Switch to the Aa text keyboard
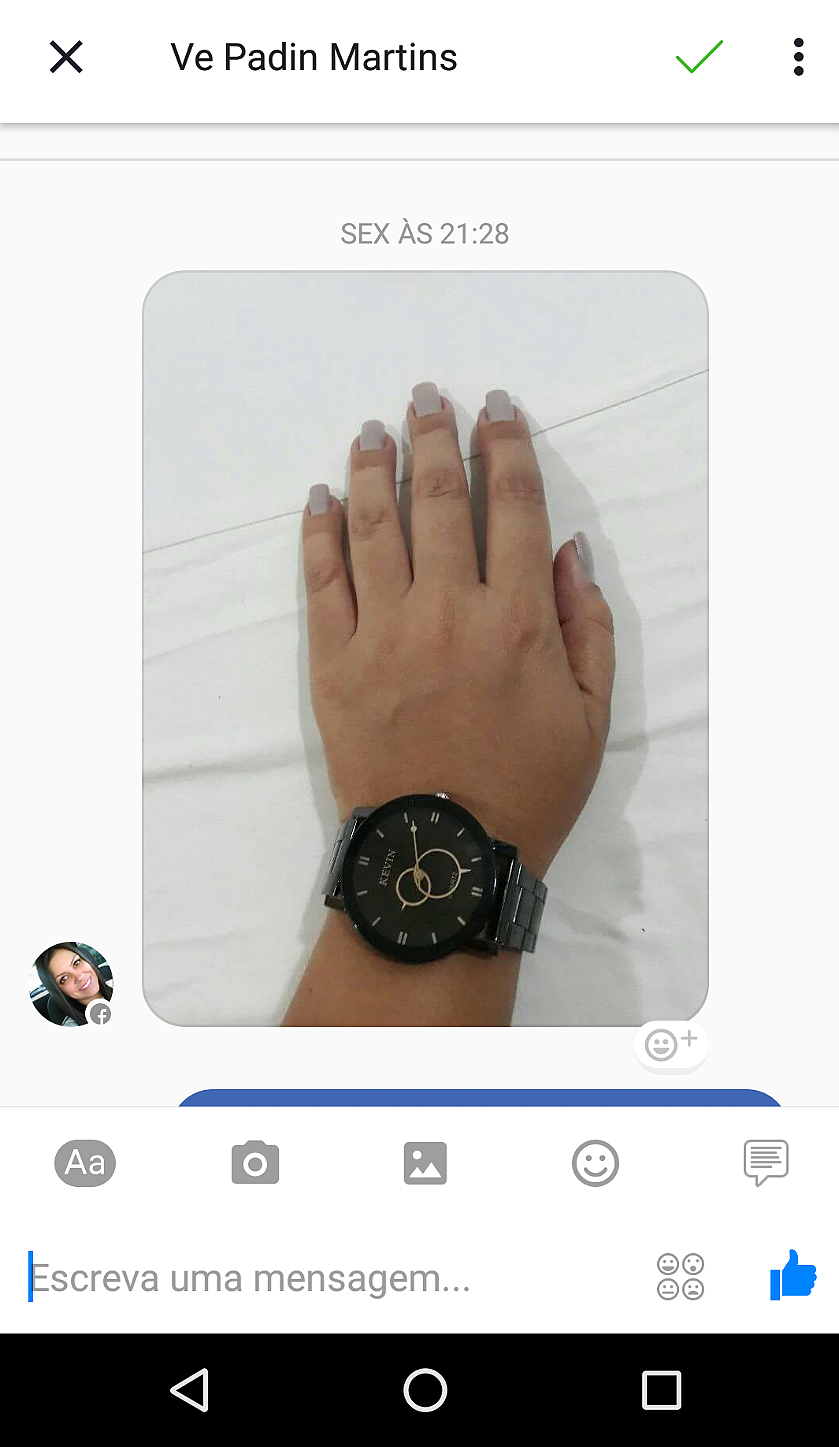Viewport: 839px width, 1447px height. coord(85,1163)
